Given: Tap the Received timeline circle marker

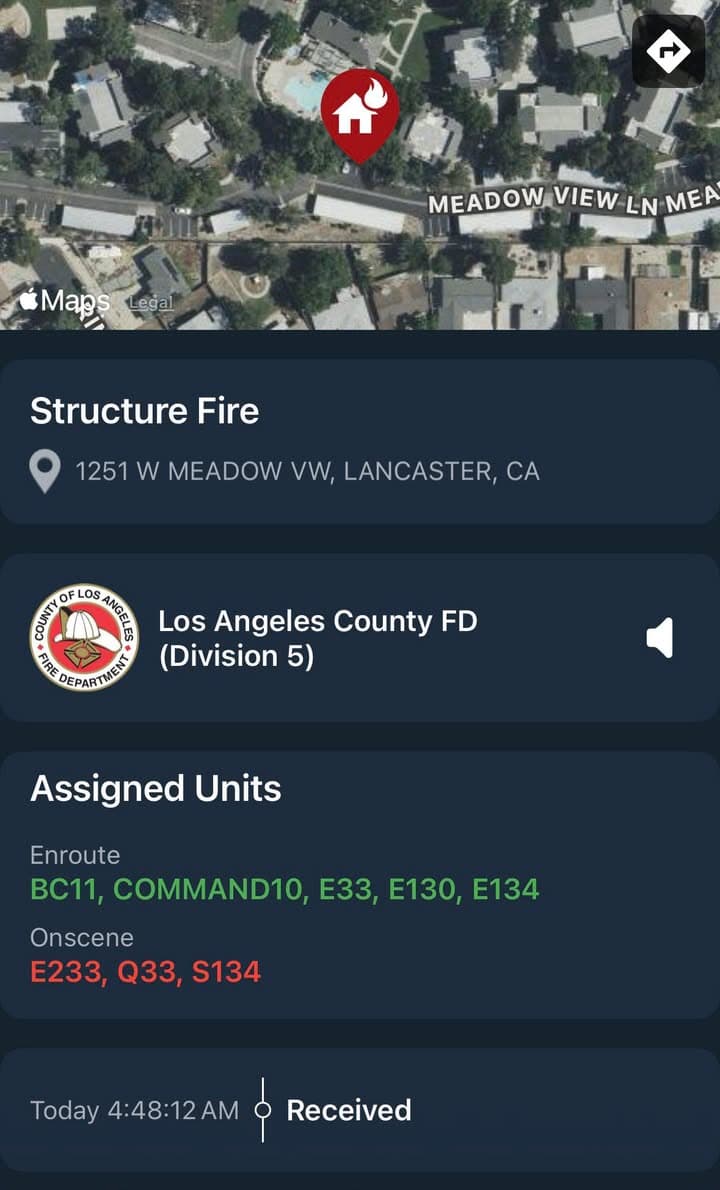Looking at the screenshot, I should coord(265,1109).
